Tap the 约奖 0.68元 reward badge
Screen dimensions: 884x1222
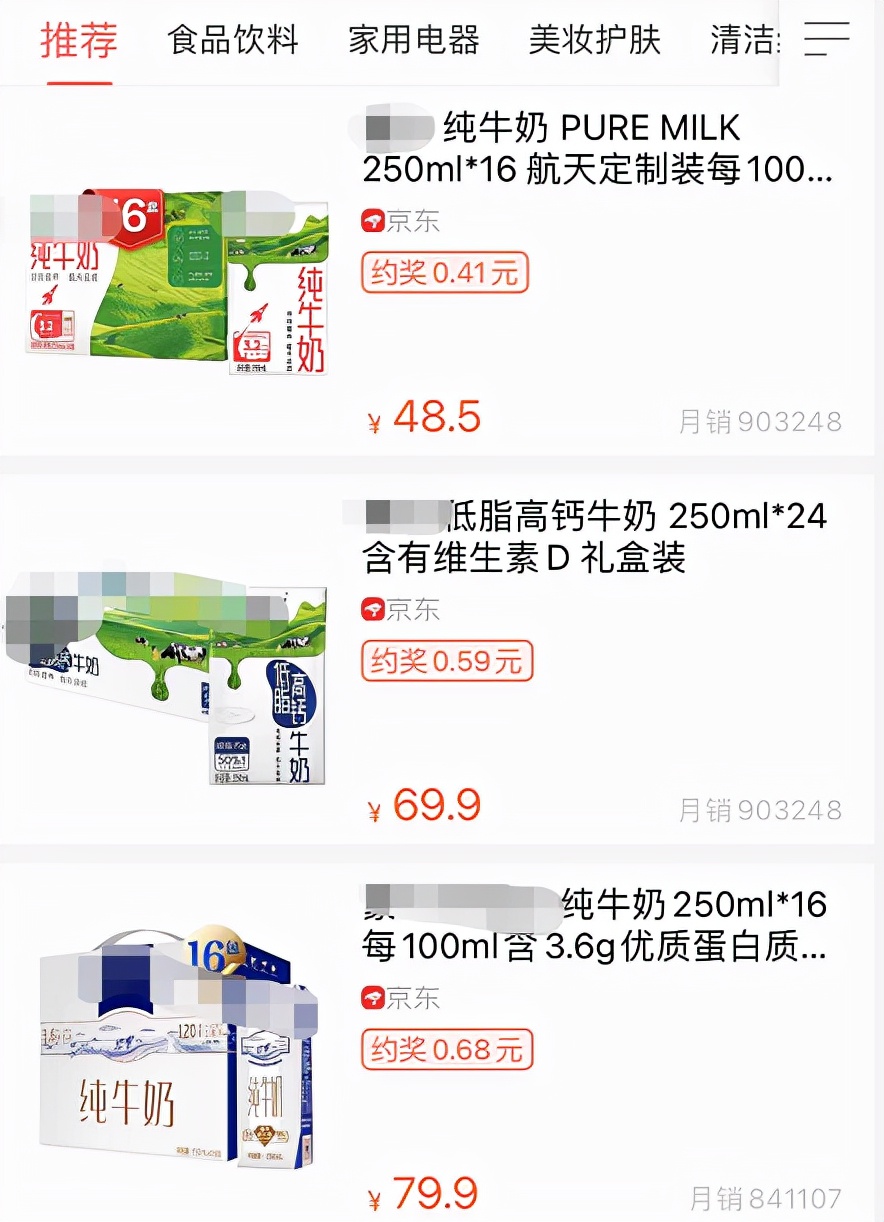point(448,1051)
